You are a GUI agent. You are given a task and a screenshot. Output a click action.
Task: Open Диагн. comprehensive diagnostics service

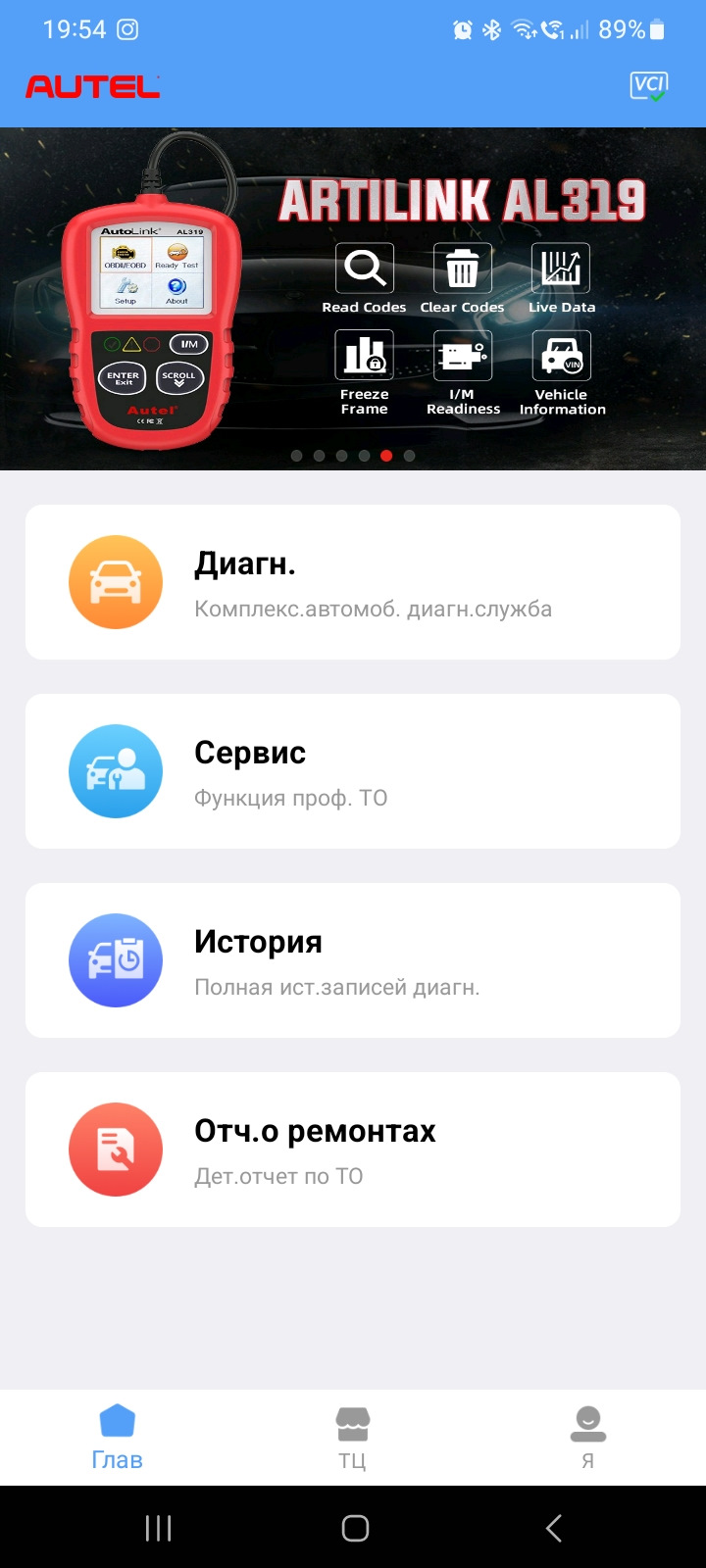pyautogui.click(x=353, y=581)
